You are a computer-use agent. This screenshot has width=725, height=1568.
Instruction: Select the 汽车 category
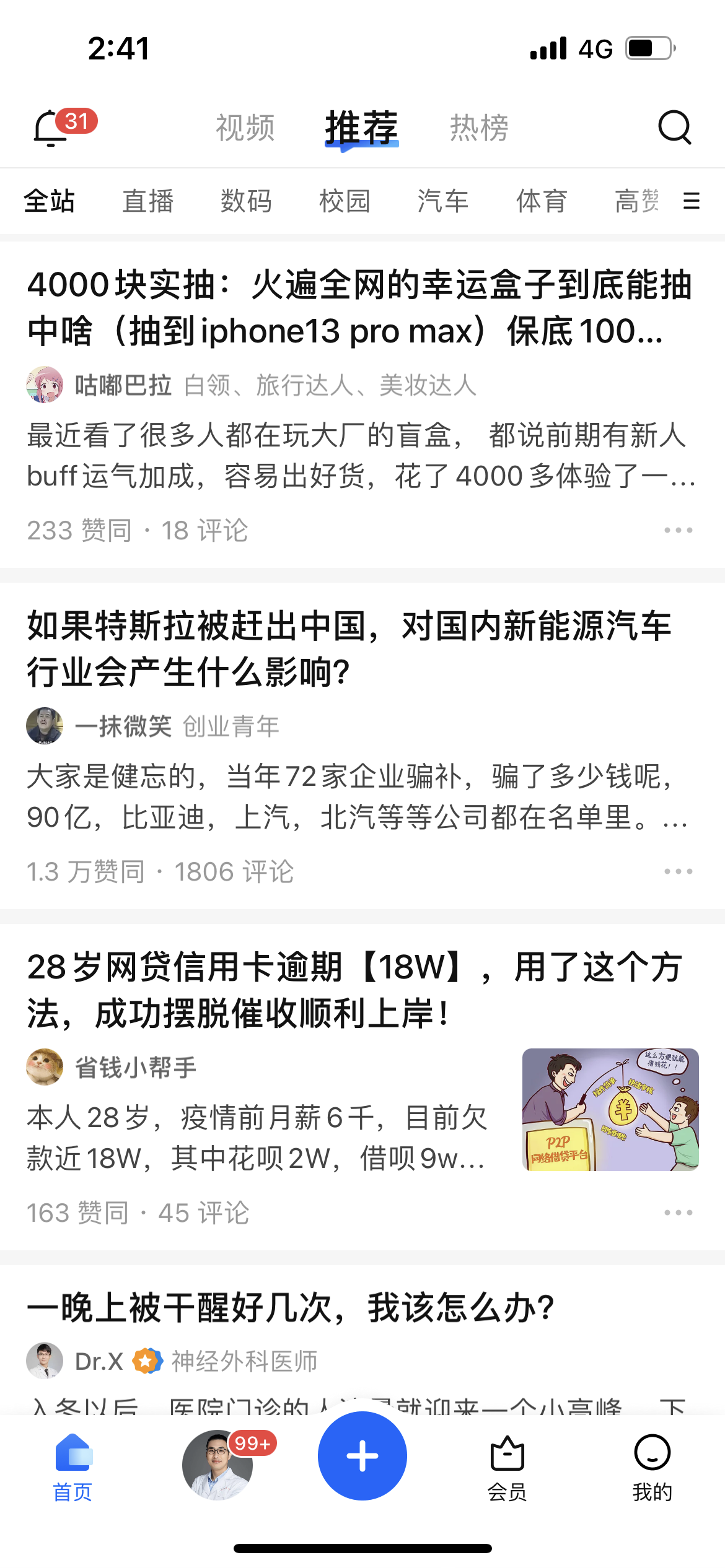(443, 201)
